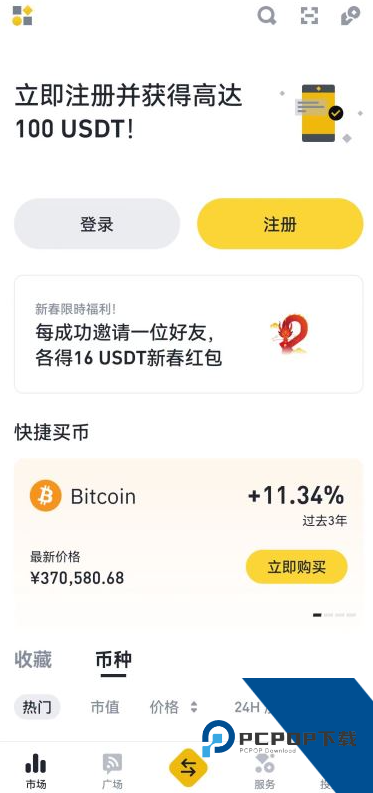
Task: Open the 新春限時福利 invite friend banner
Action: coord(189,334)
